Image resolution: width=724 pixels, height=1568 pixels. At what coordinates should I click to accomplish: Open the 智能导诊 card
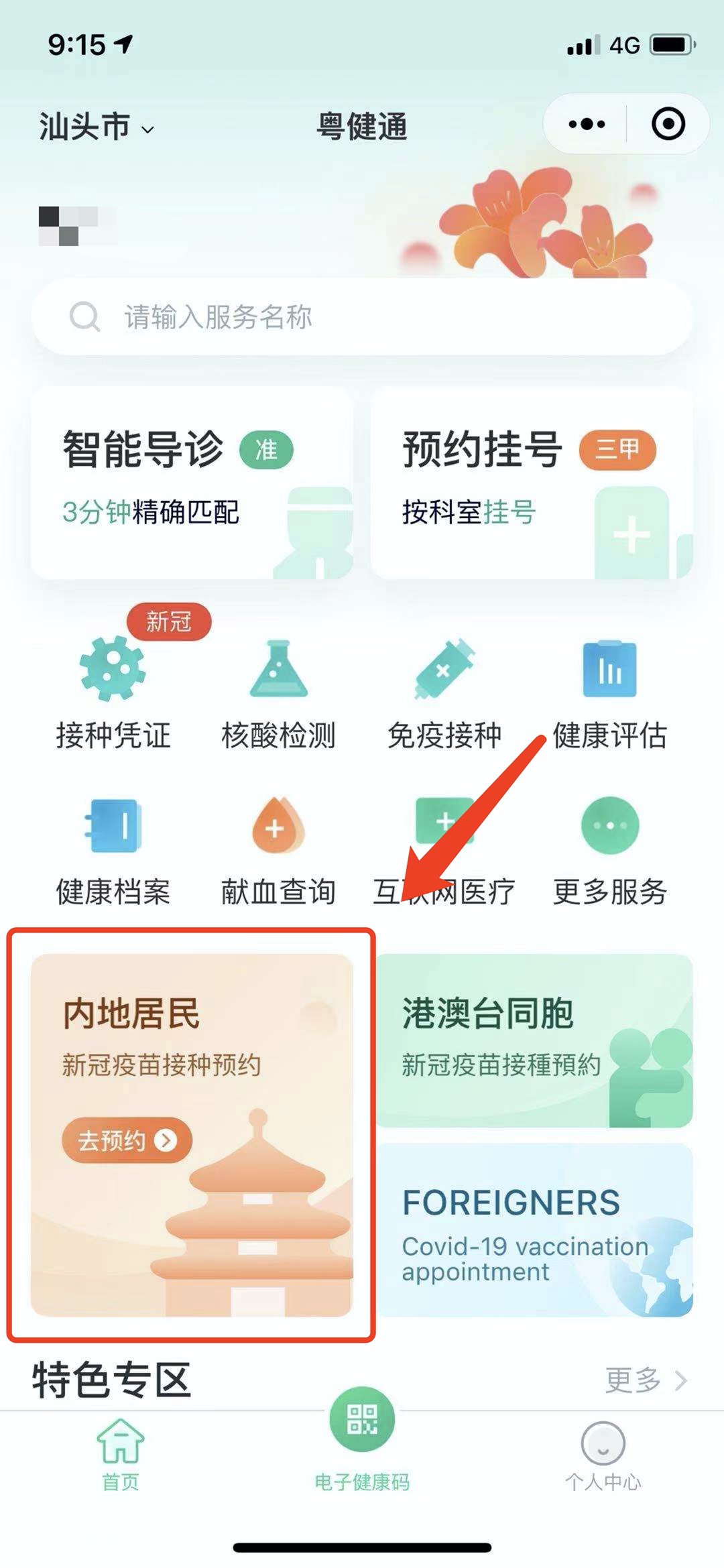pyautogui.click(x=192, y=483)
